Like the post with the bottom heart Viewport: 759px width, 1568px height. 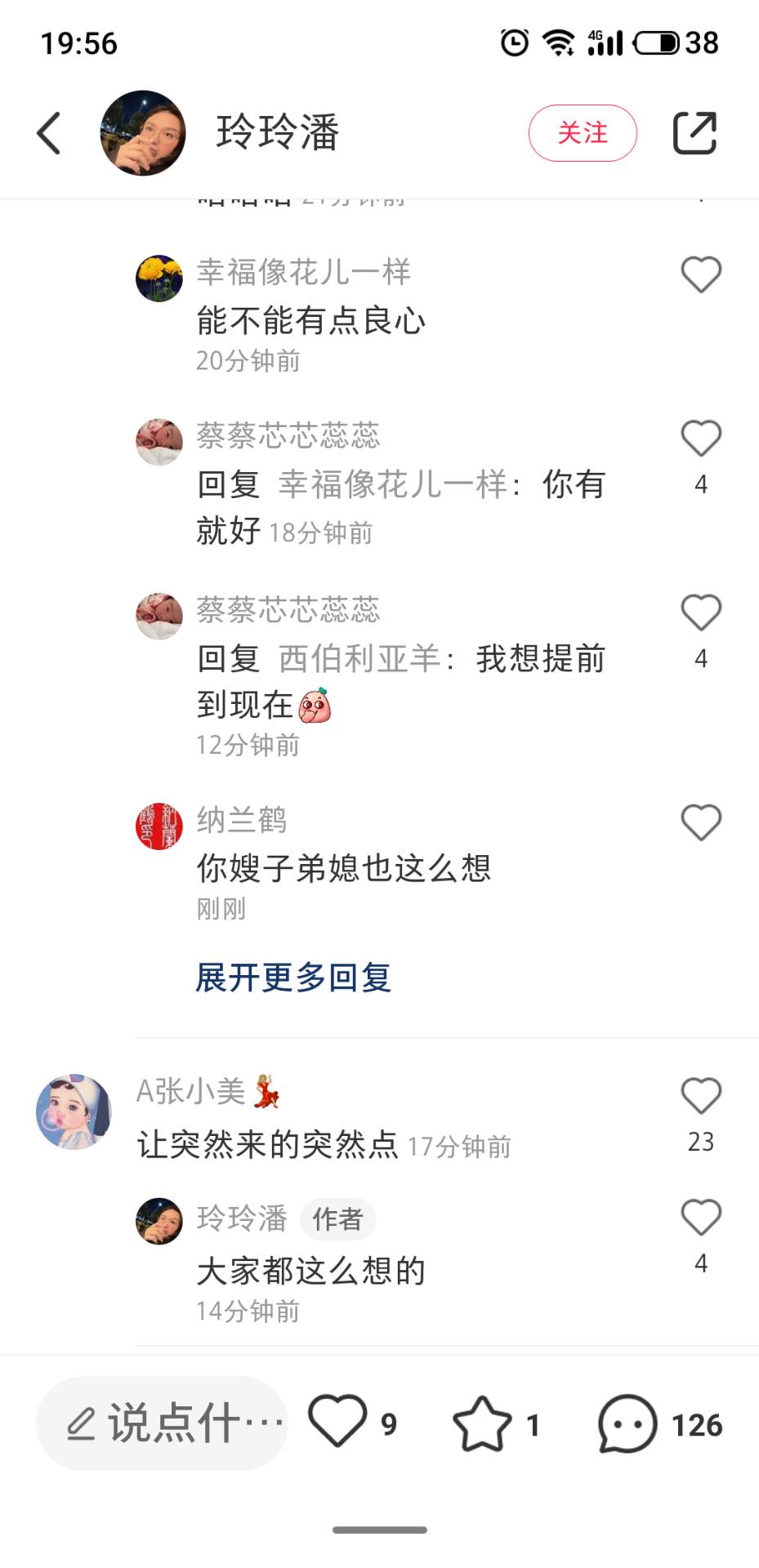[x=337, y=1422]
